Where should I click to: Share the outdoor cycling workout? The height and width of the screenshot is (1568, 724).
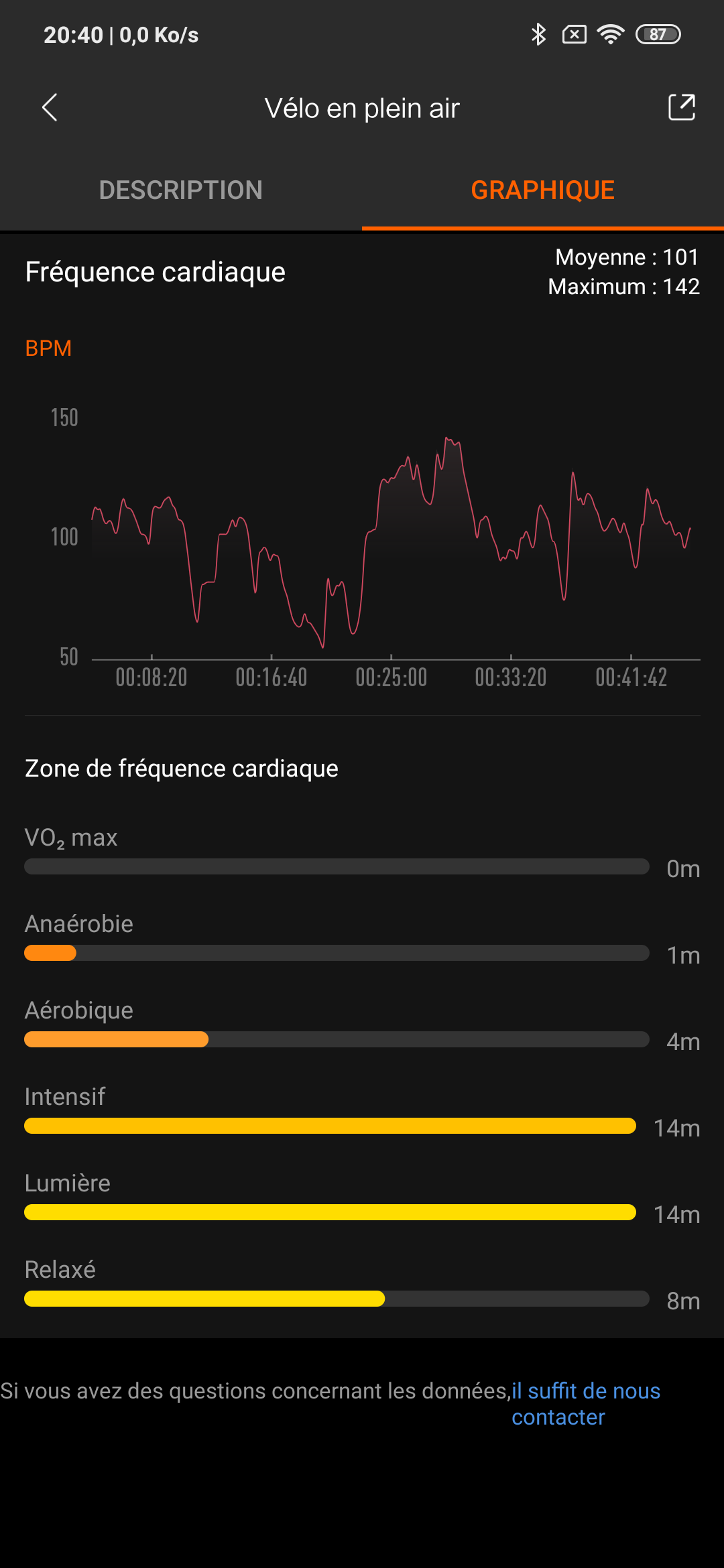coord(681,107)
